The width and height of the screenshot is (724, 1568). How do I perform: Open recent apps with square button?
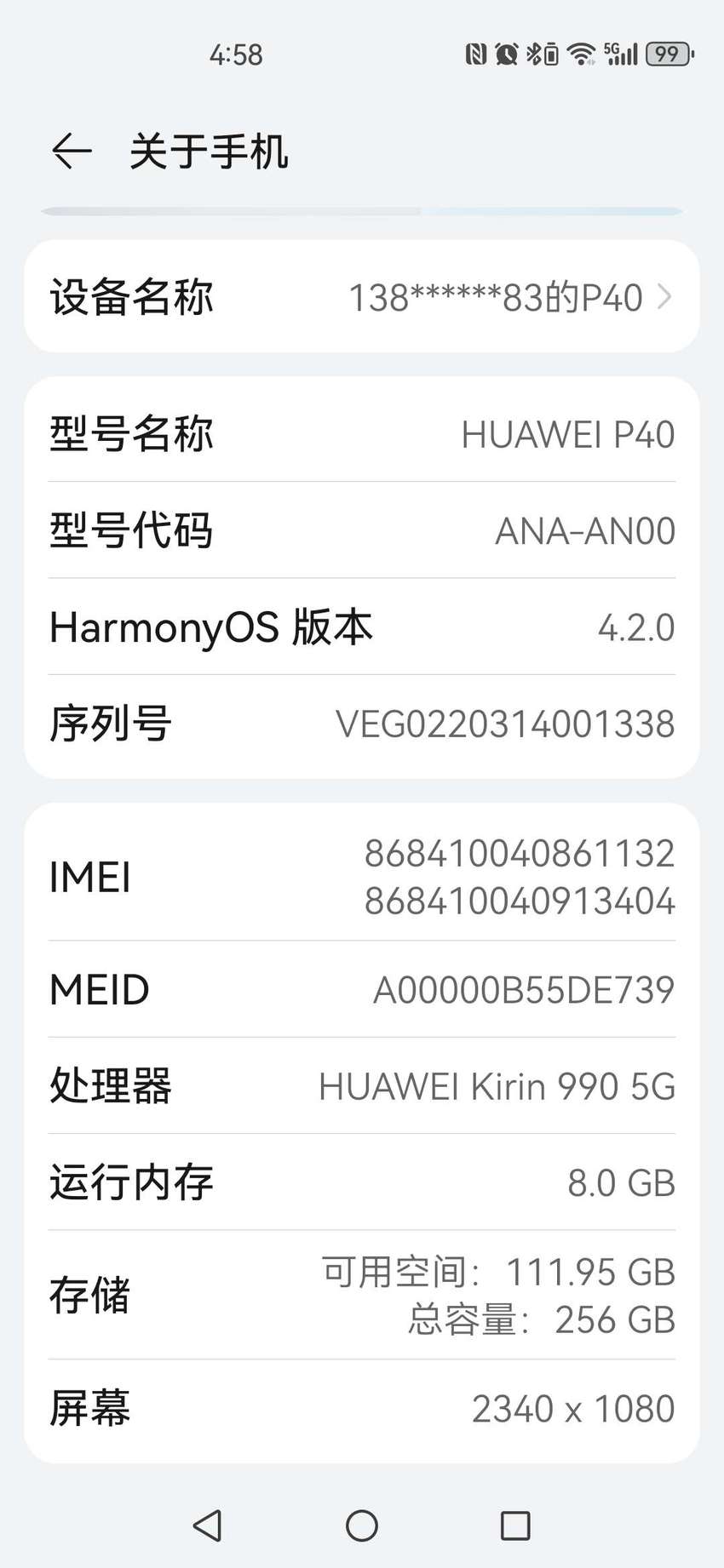point(515,1525)
